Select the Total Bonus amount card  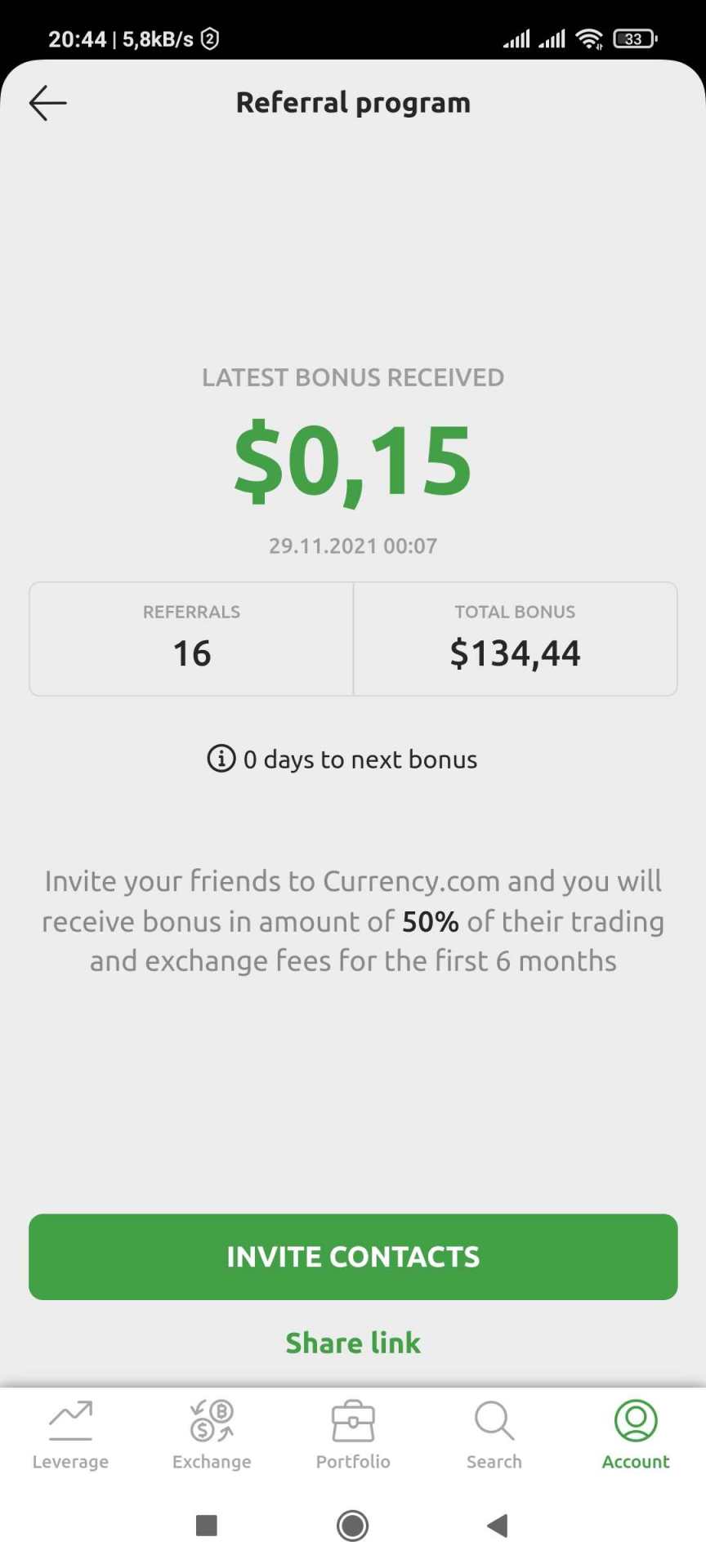(515, 638)
